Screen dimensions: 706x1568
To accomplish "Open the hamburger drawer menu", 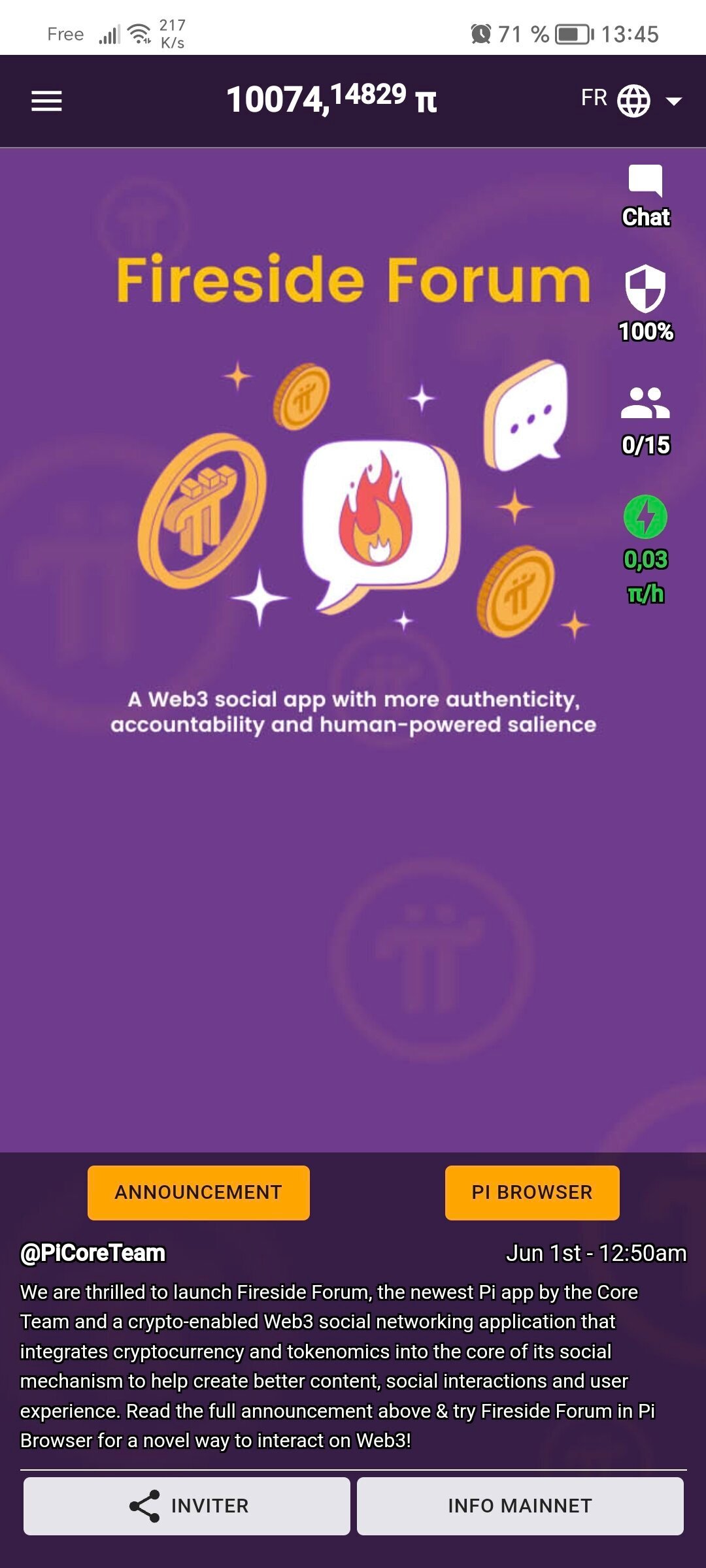I will tap(46, 101).
